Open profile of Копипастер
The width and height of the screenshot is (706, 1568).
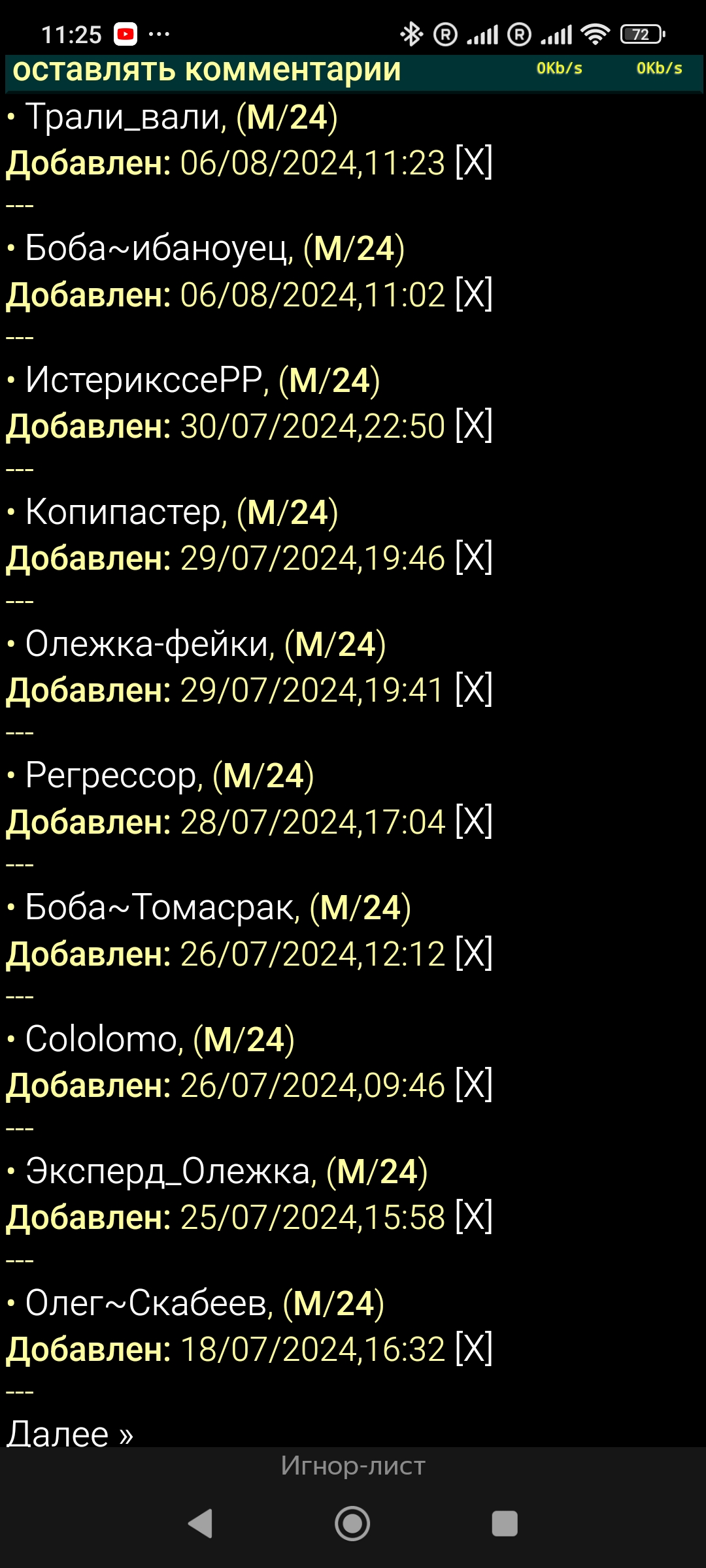(126, 513)
